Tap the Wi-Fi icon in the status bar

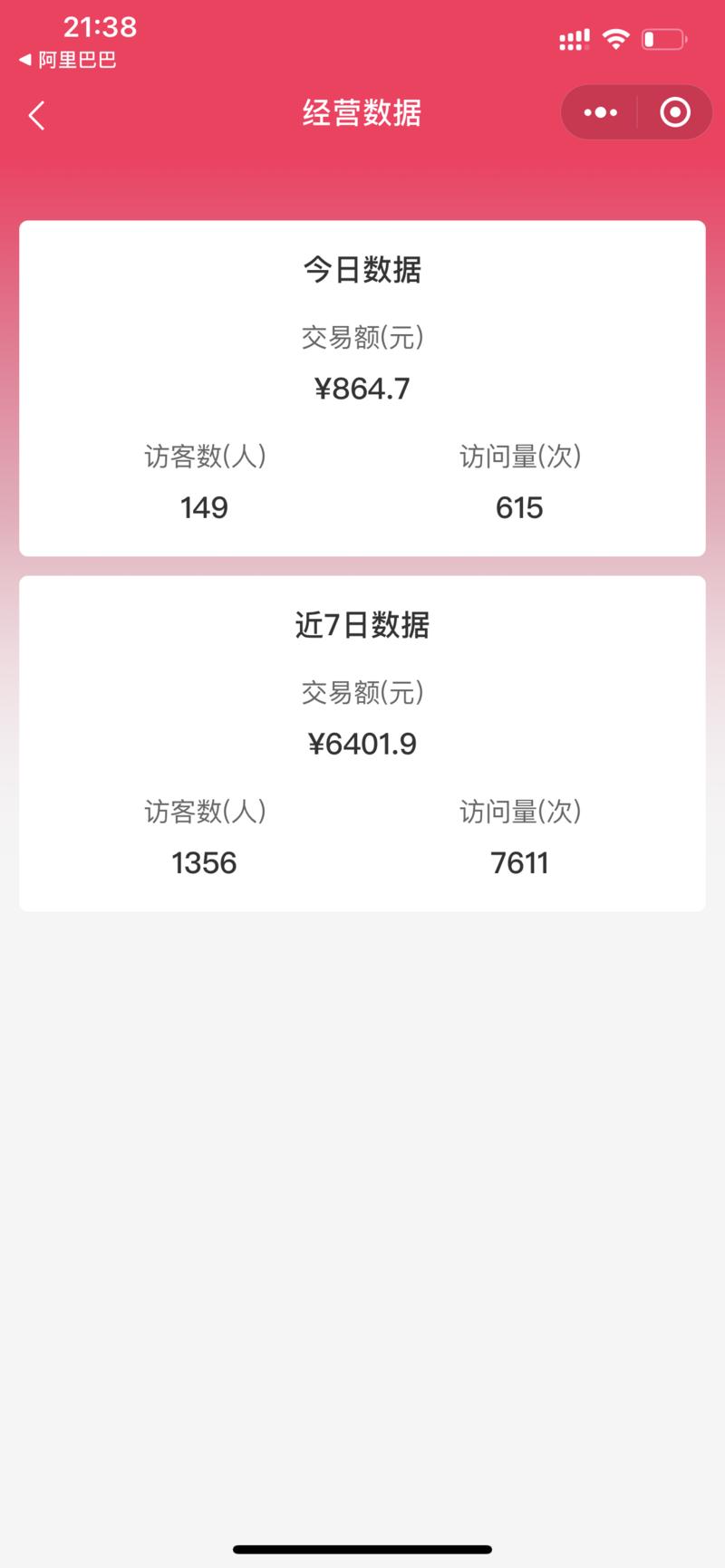pos(615,39)
